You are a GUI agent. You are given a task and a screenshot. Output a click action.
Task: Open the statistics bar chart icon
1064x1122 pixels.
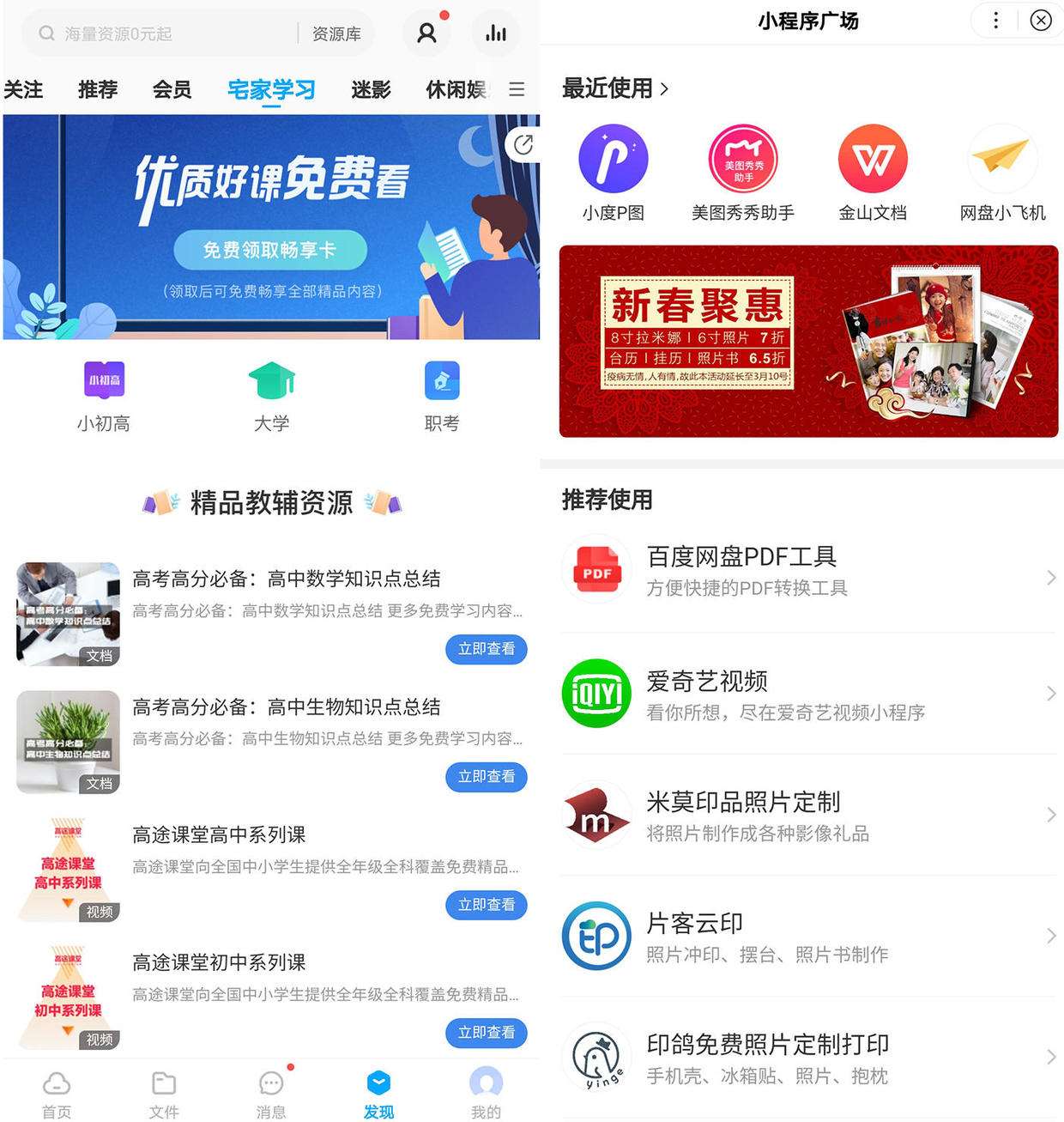pos(496,33)
